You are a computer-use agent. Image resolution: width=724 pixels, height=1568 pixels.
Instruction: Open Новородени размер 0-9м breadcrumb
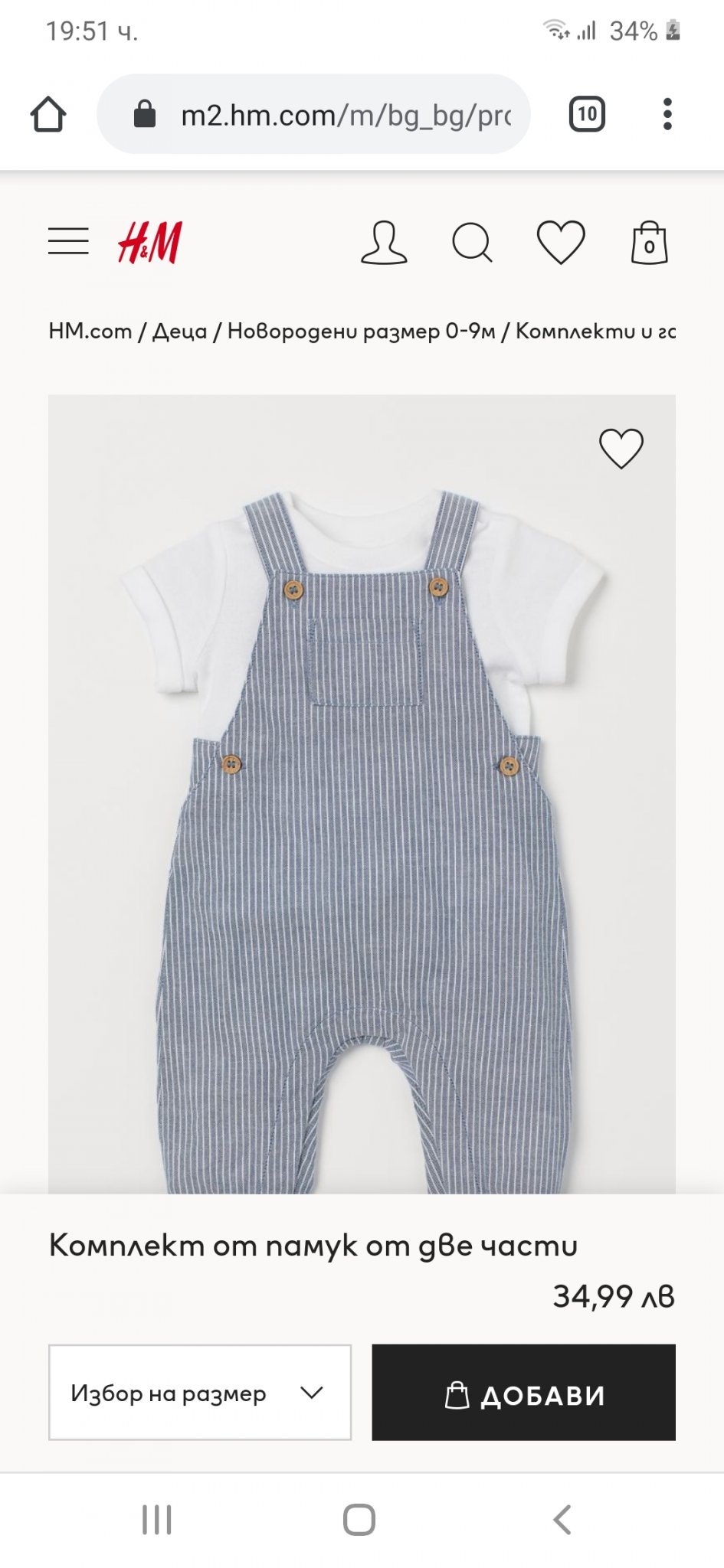pos(361,332)
